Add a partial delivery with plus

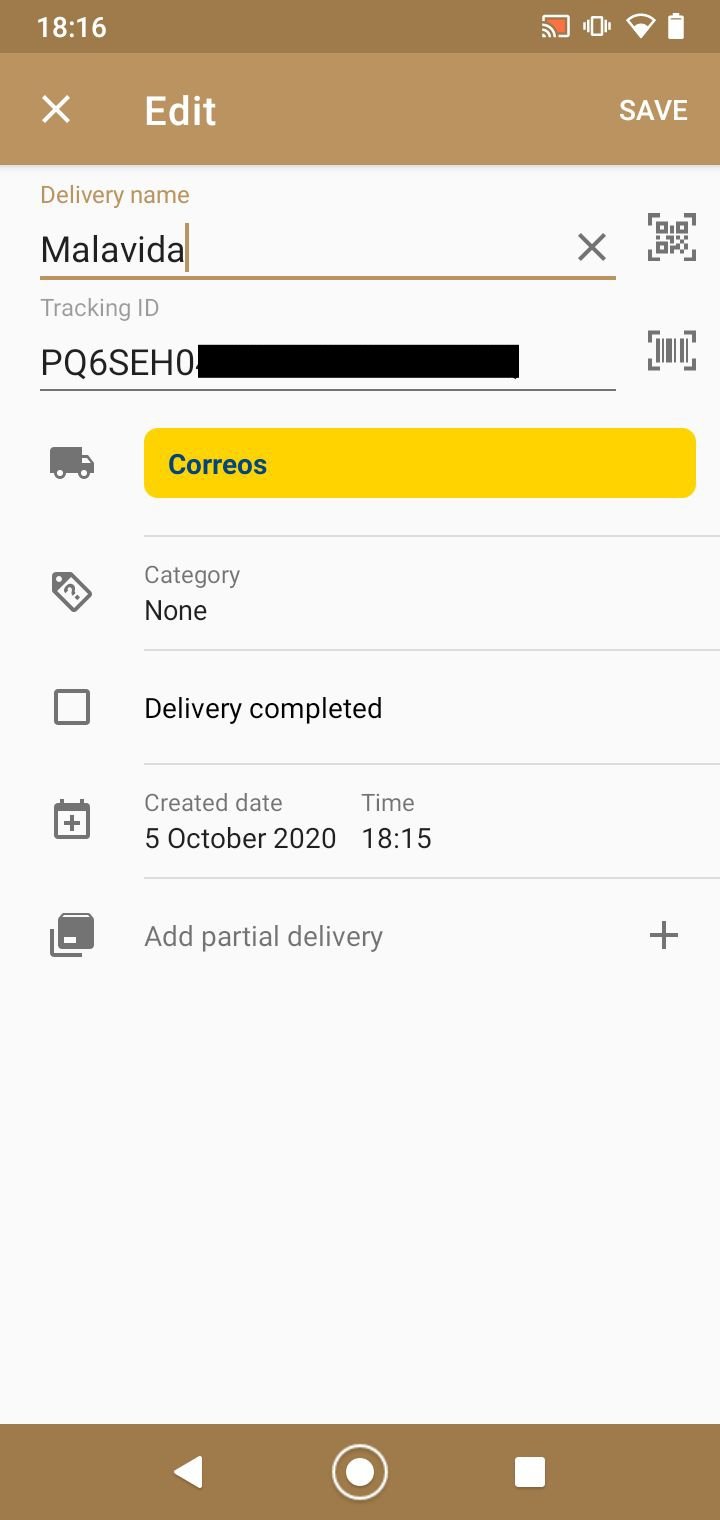click(x=664, y=936)
